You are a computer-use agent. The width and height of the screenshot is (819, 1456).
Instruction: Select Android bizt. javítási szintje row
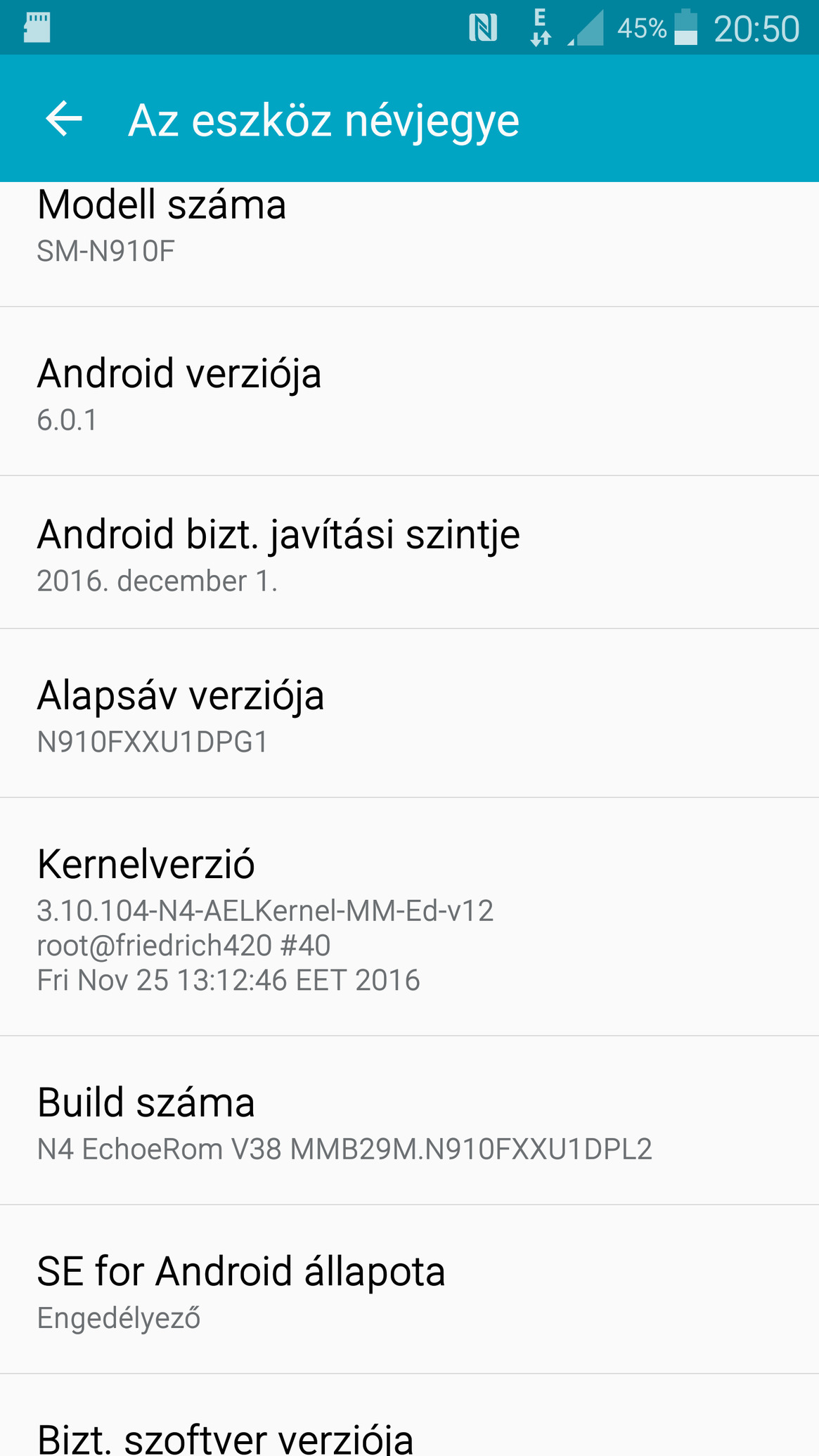pos(409,553)
